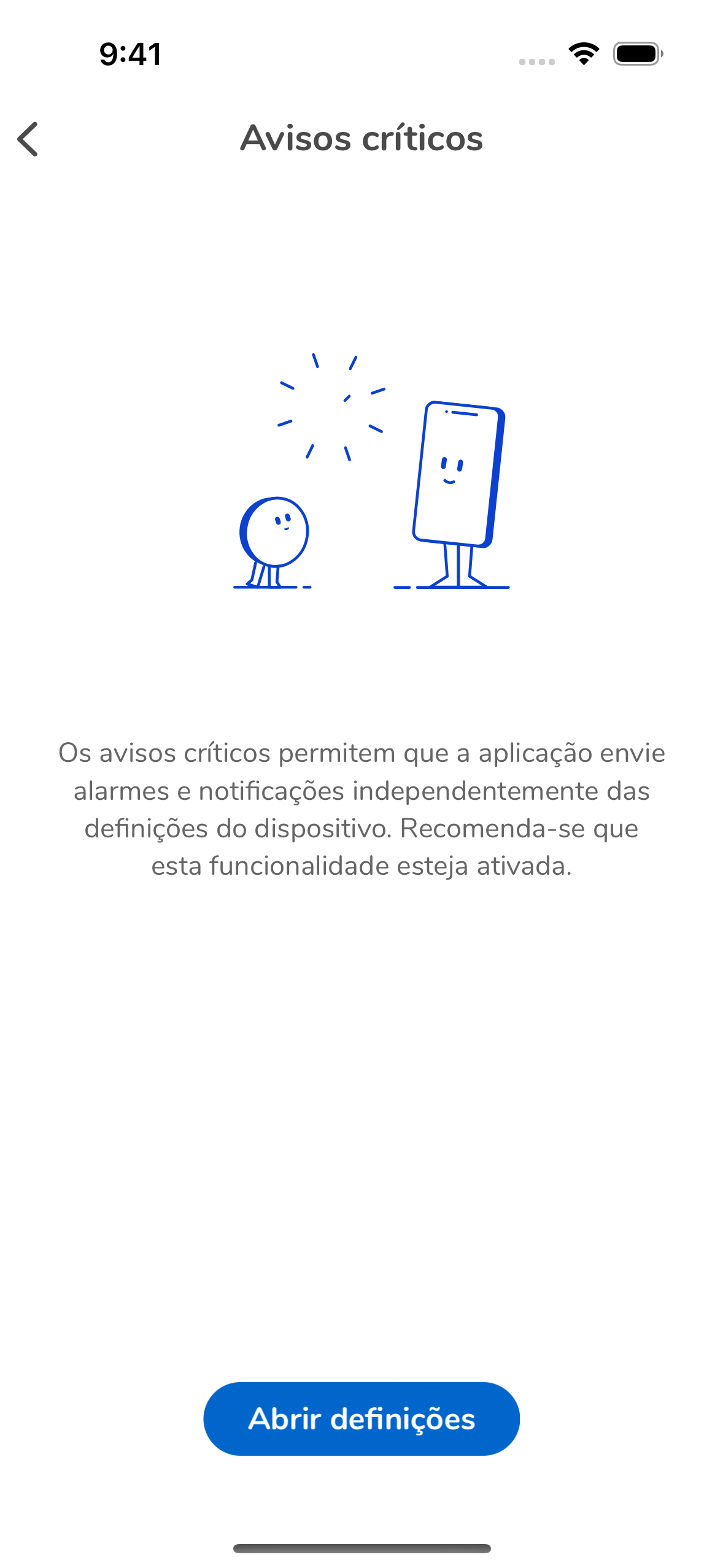Tap the Abrir definições button
Screen dimensions: 723x1568
click(x=361, y=1418)
